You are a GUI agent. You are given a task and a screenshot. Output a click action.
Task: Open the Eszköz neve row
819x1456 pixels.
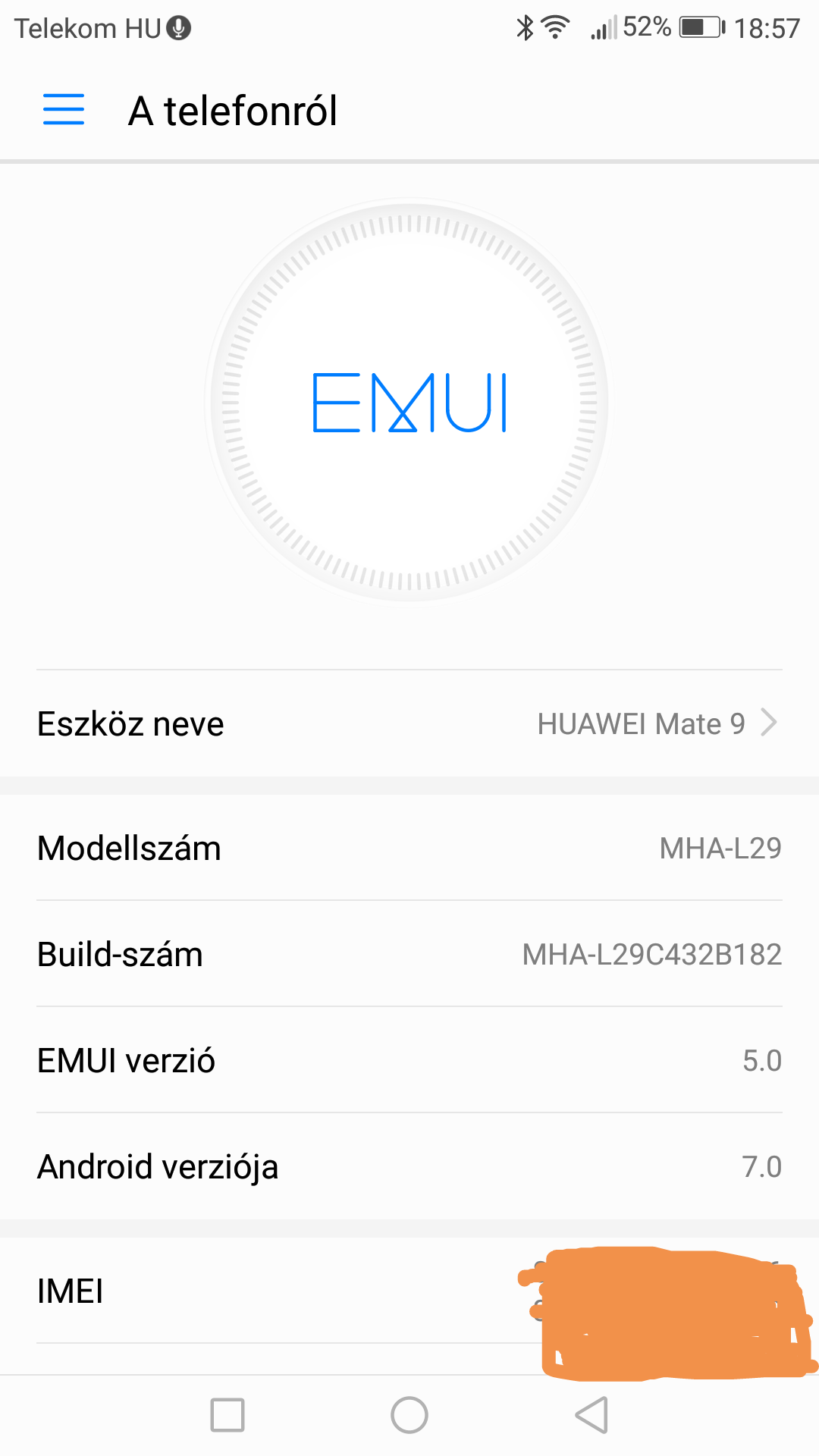409,723
